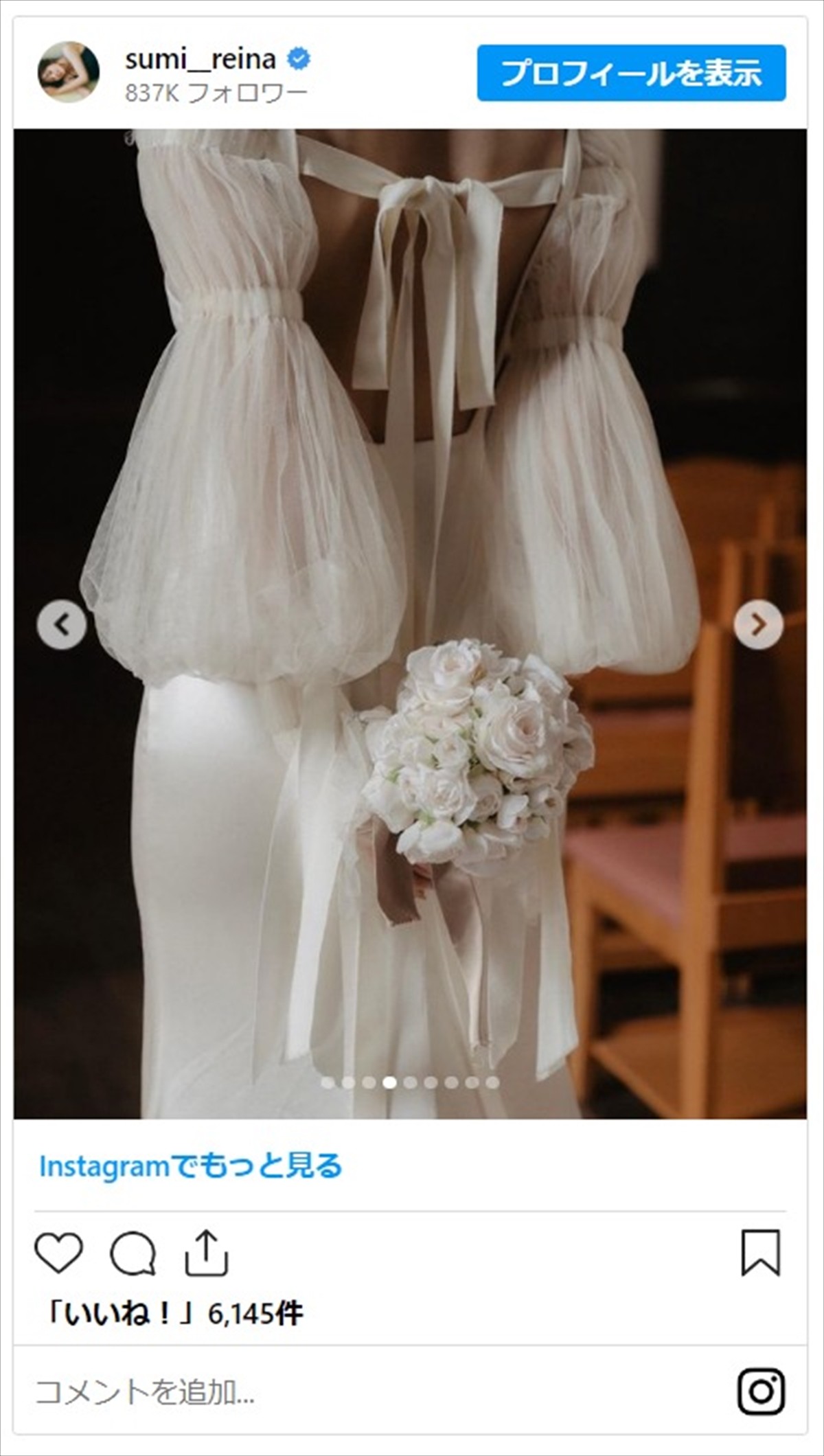Open the Instagramでもっと見る link
The width and height of the screenshot is (824, 1456).
click(x=190, y=1165)
